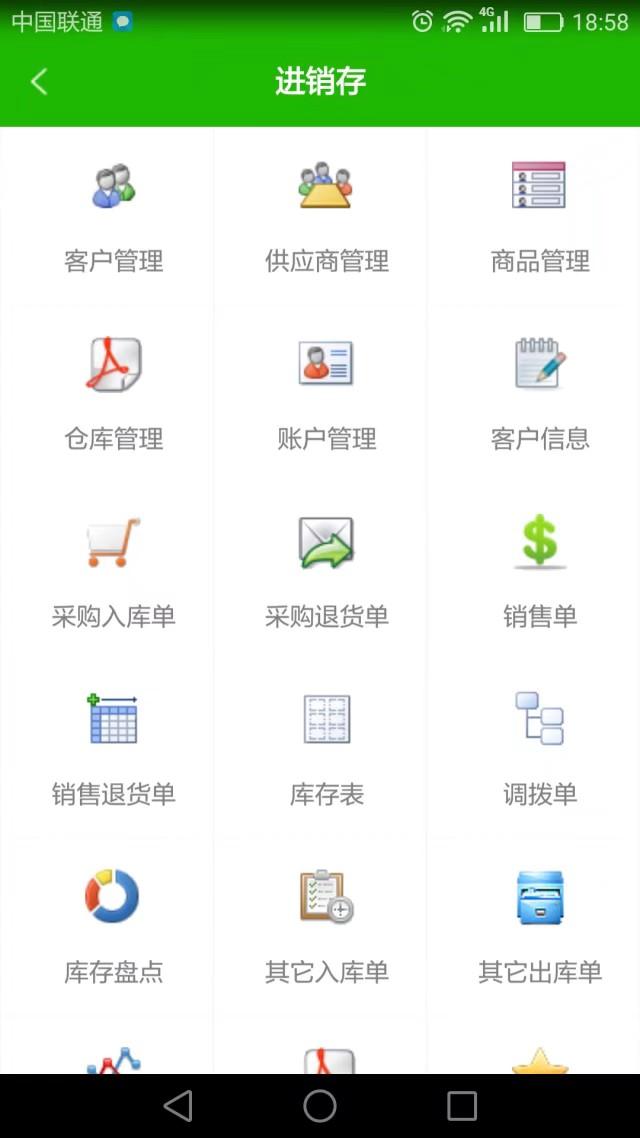Screen dimensions: 640x1138
Task: Open 其它出库单 other outbound order
Action: 540,927
